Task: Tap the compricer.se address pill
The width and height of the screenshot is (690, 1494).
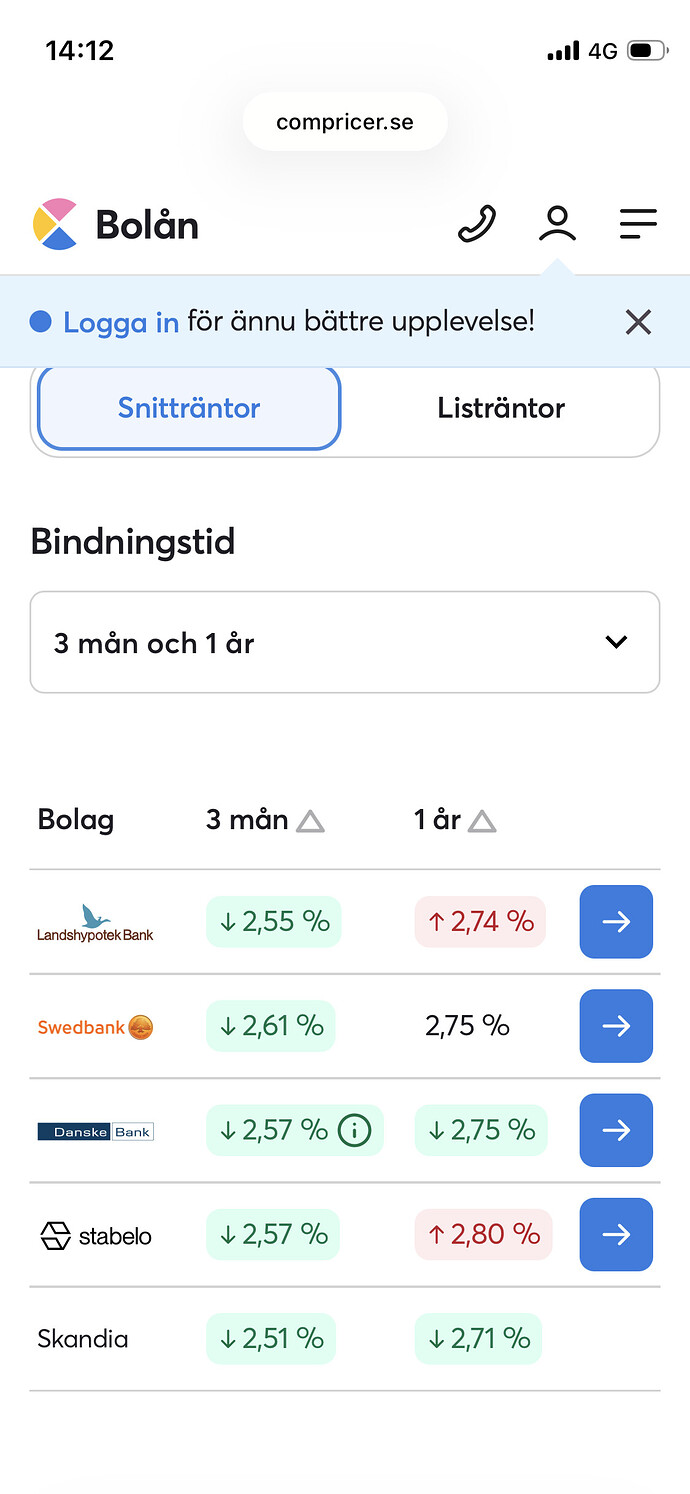Action: click(345, 123)
